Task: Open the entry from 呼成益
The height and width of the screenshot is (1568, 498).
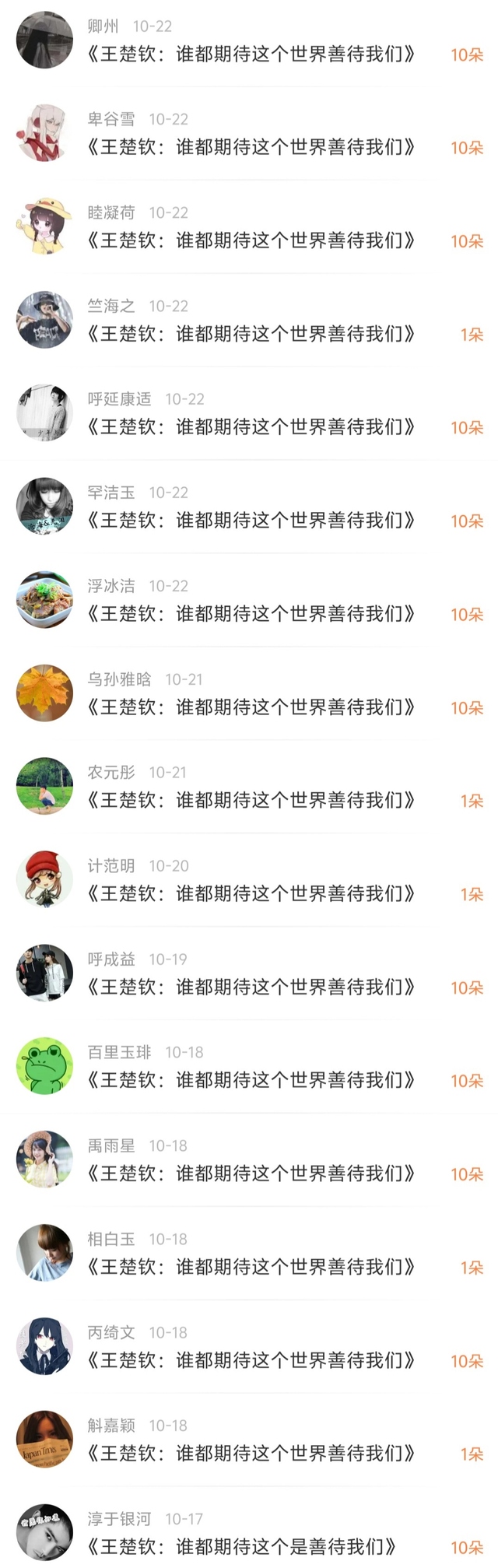Action: pyautogui.click(x=249, y=973)
